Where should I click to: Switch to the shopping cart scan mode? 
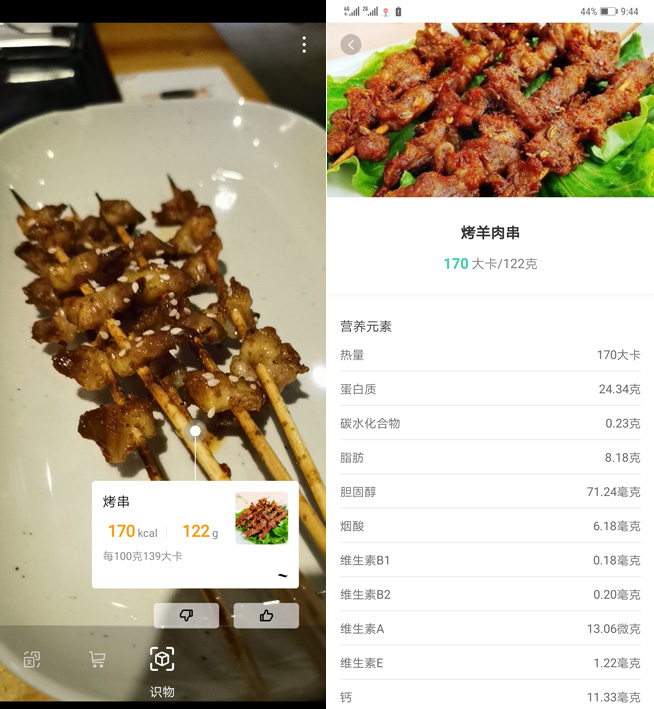pyautogui.click(x=97, y=660)
